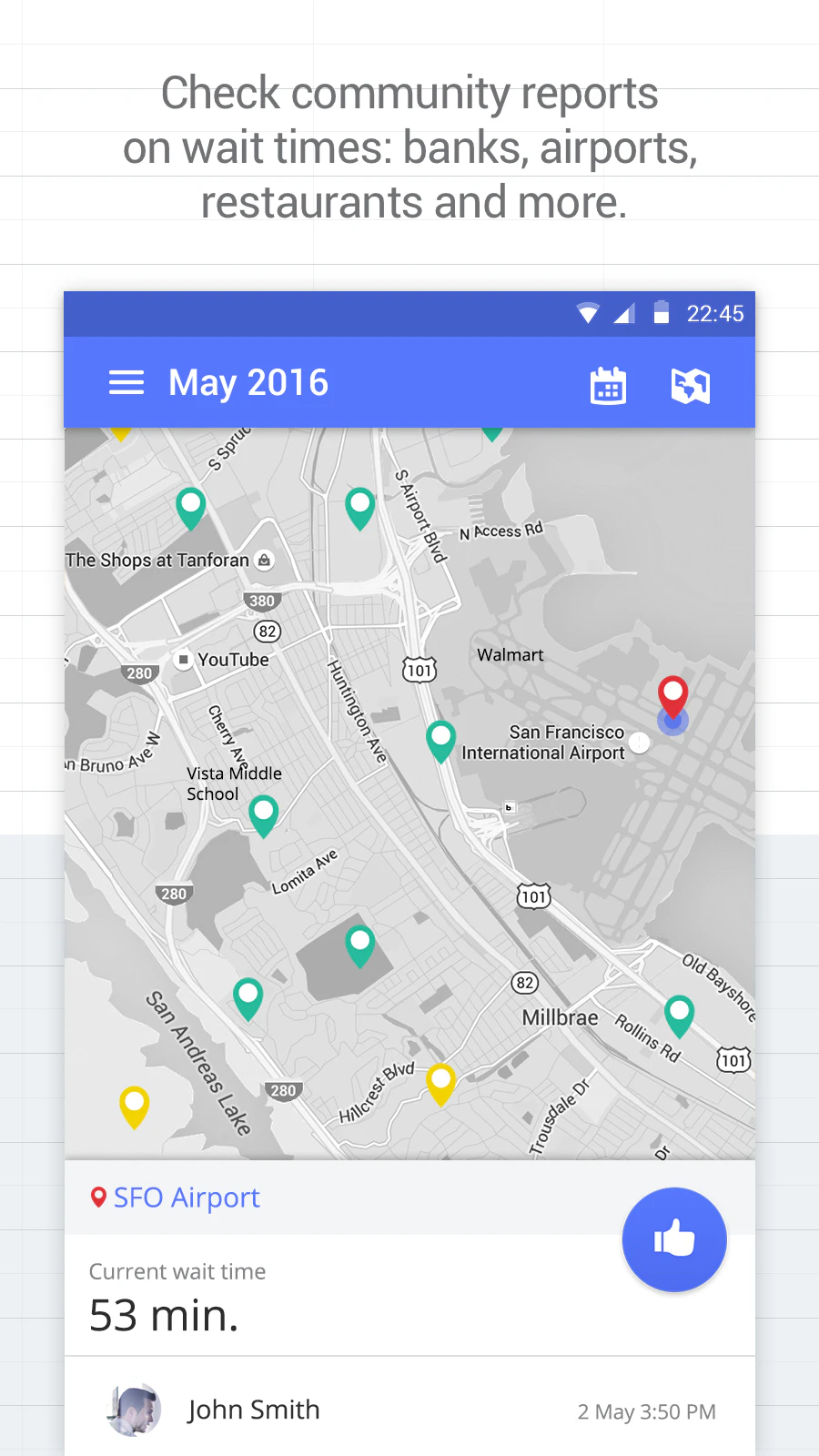Image resolution: width=819 pixels, height=1456 pixels.
Task: Switch to map layers view
Action: [690, 385]
